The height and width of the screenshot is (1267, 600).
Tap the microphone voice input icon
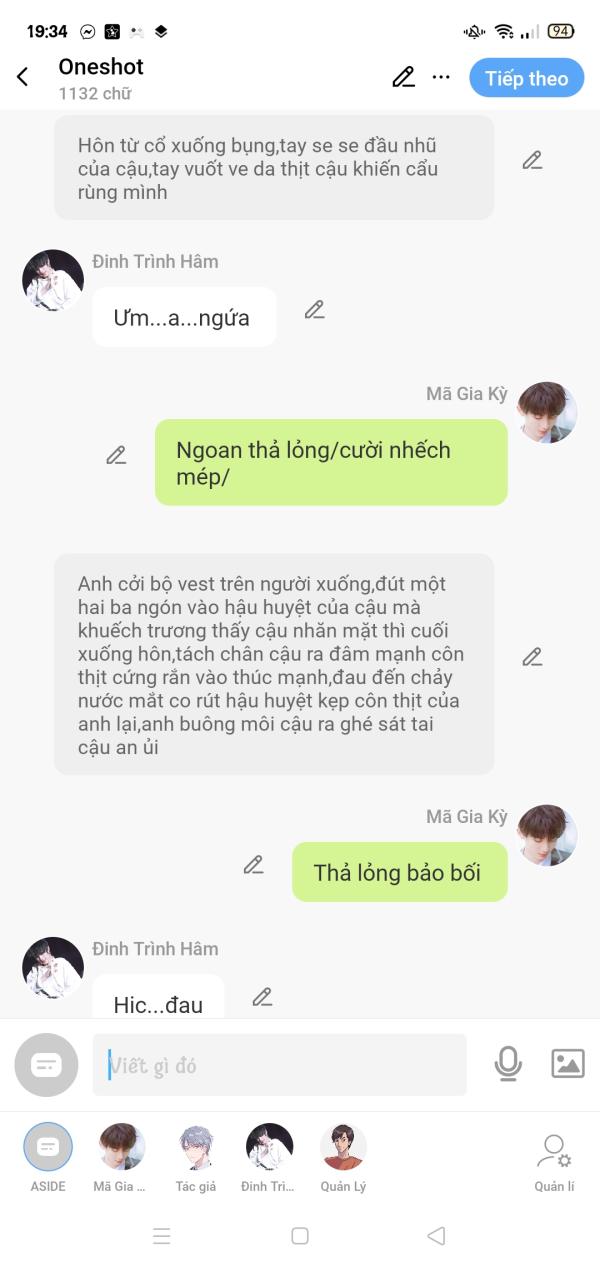coord(508,1064)
